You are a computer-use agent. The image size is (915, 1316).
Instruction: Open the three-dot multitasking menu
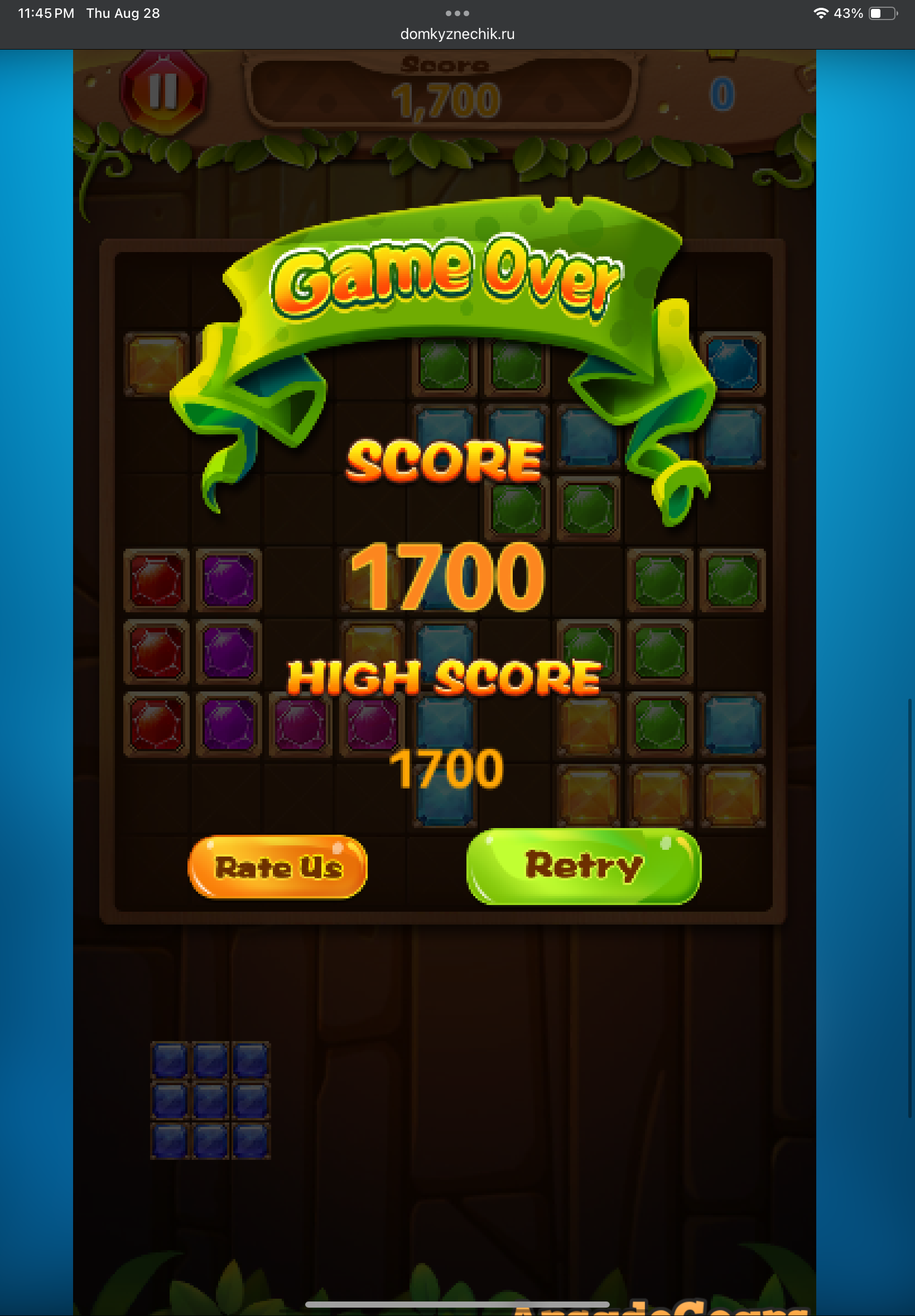coord(457,13)
